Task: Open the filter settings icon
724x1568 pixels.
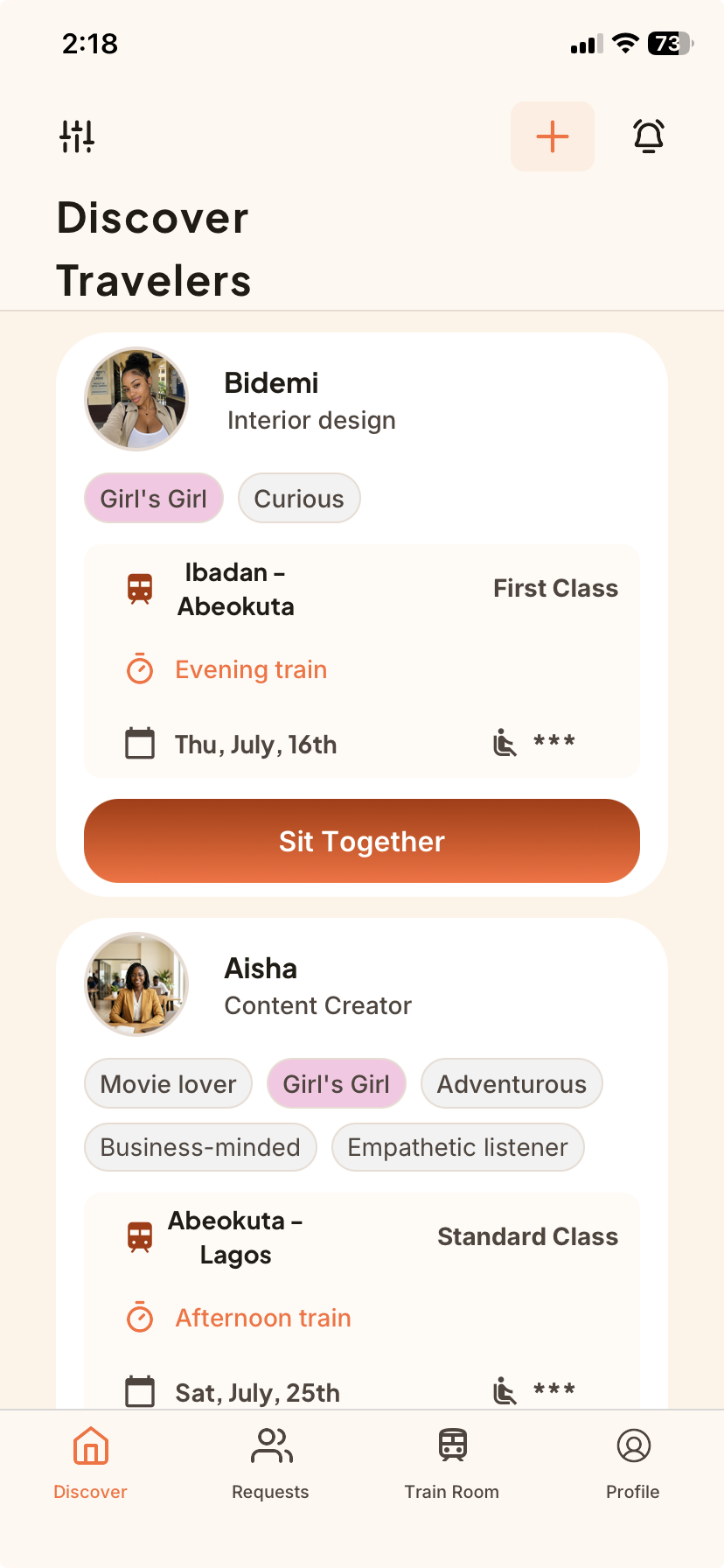Action: coord(77,136)
